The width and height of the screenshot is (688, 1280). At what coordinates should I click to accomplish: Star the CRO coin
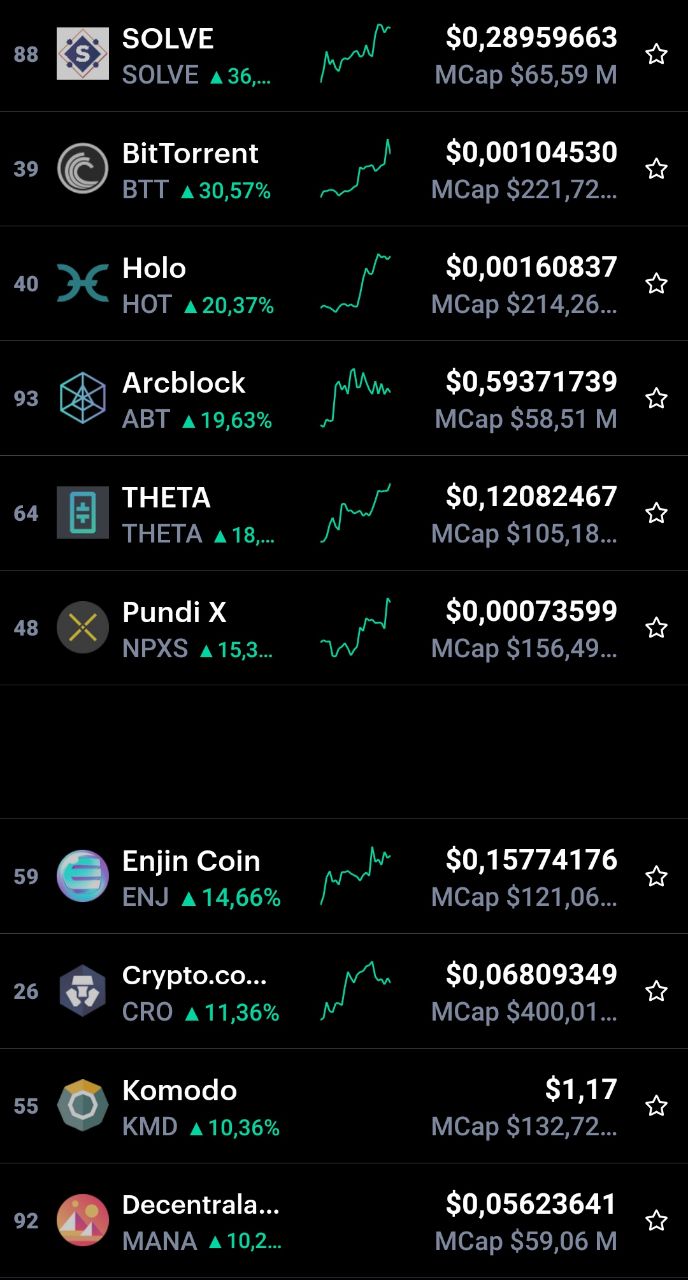(656, 991)
